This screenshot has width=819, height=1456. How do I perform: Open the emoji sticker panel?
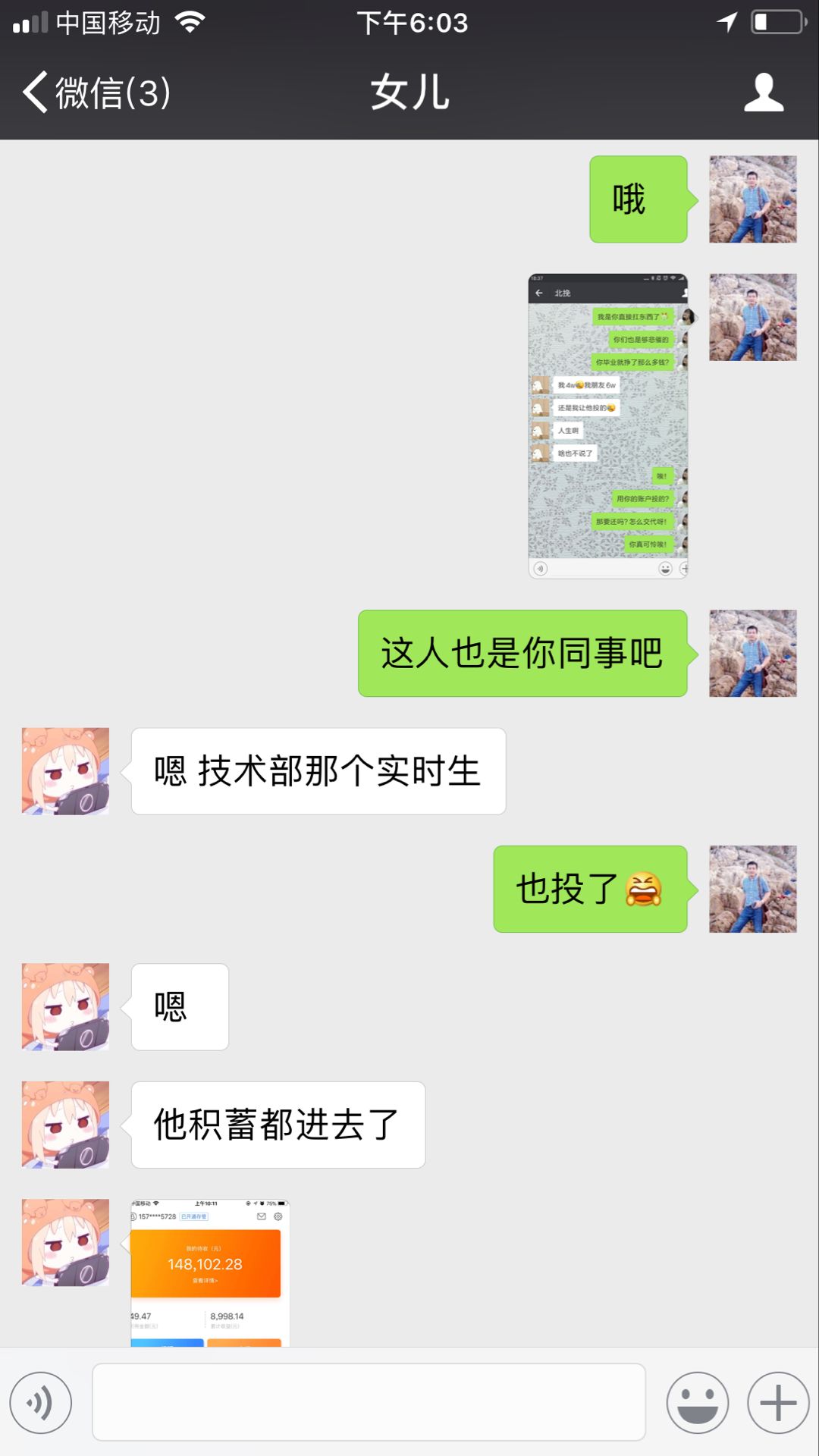coord(697,1403)
